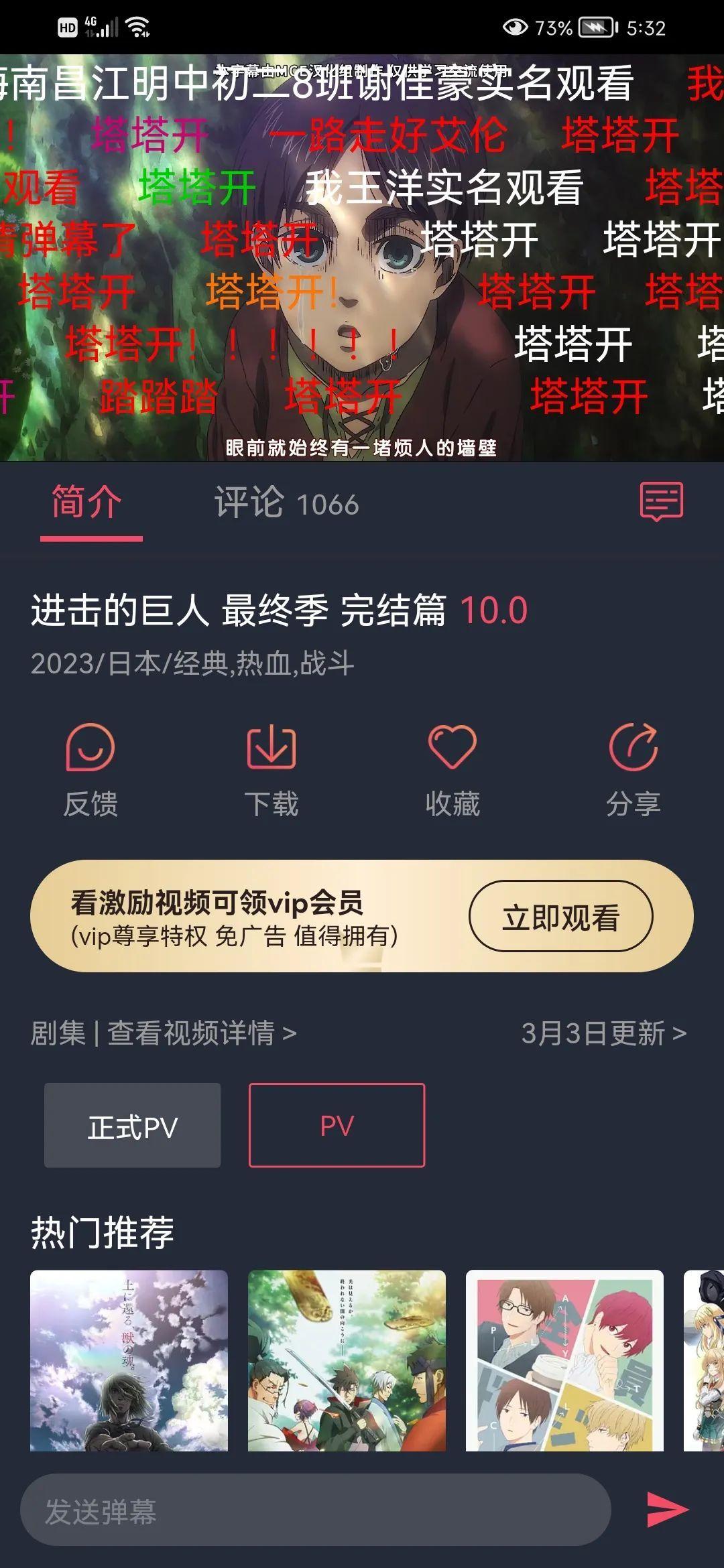Open the 3月3日更新 episode list
This screenshot has height=1568, width=724.
603,1033
